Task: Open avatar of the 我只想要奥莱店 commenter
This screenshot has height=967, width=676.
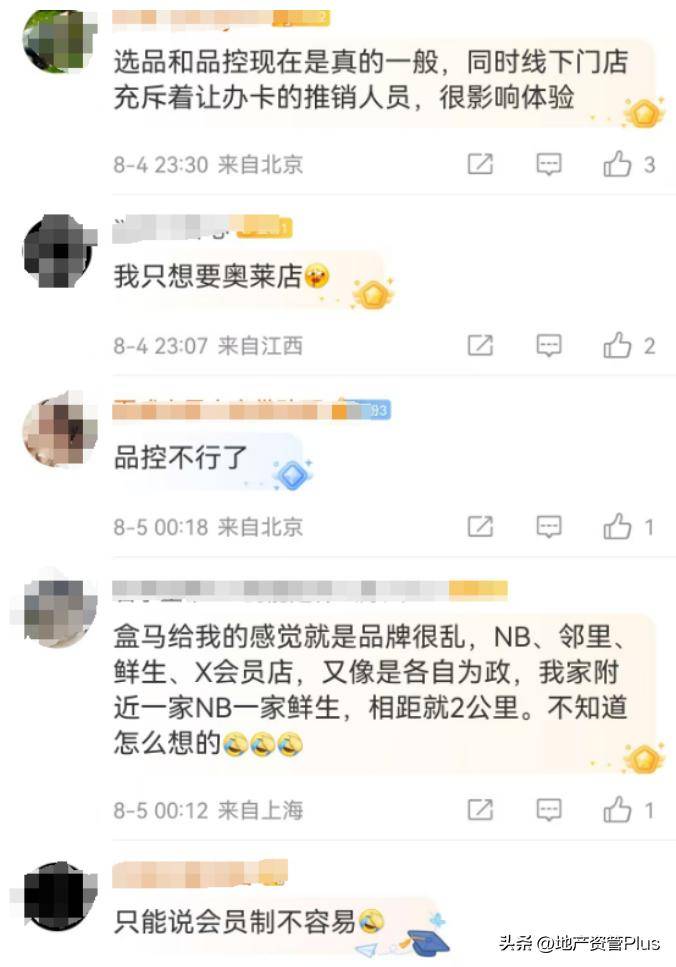Action: 59,251
